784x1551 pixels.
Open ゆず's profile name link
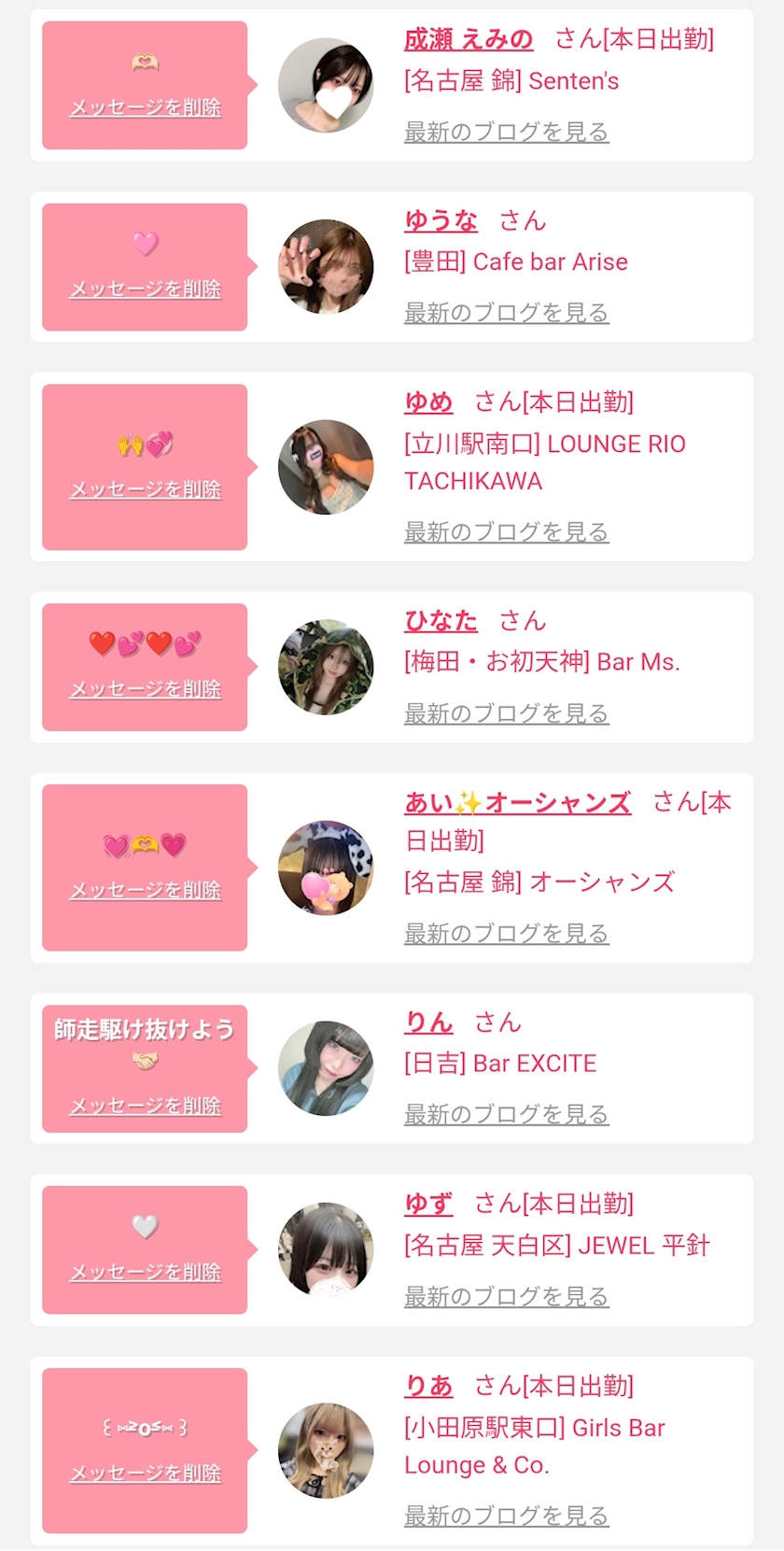428,1204
